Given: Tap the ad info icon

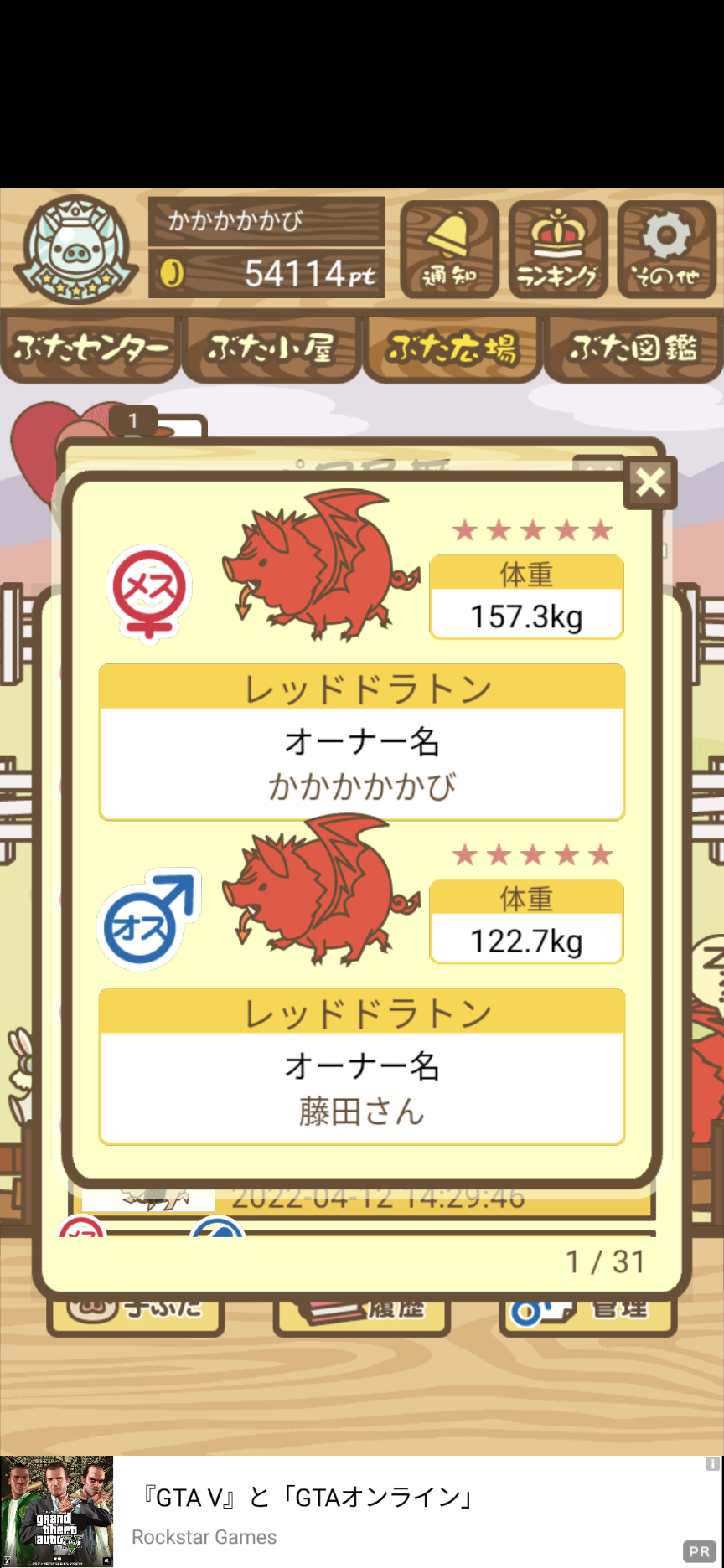Looking at the screenshot, I should pyautogui.click(x=712, y=1464).
